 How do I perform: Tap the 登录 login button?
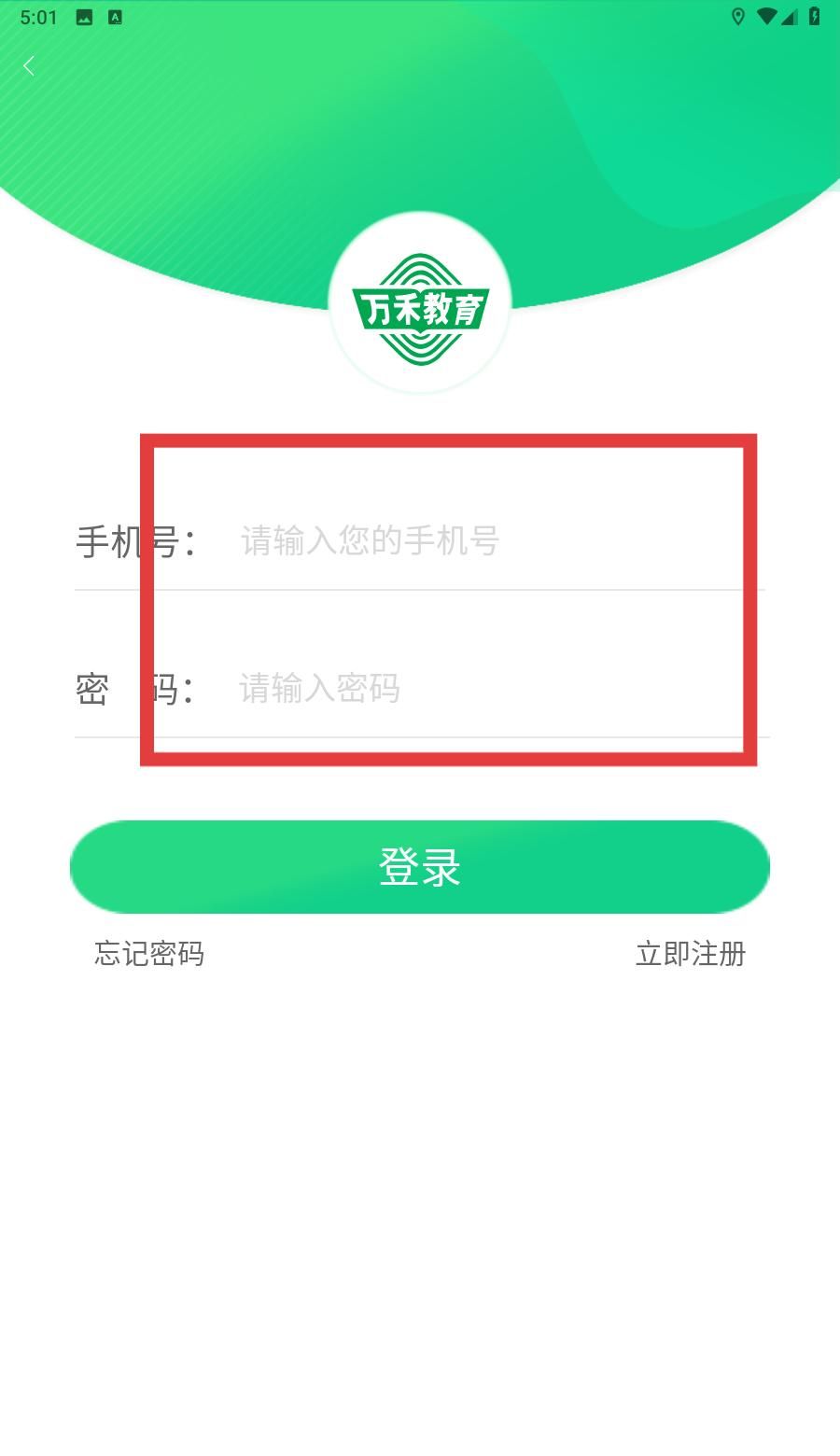(x=420, y=866)
